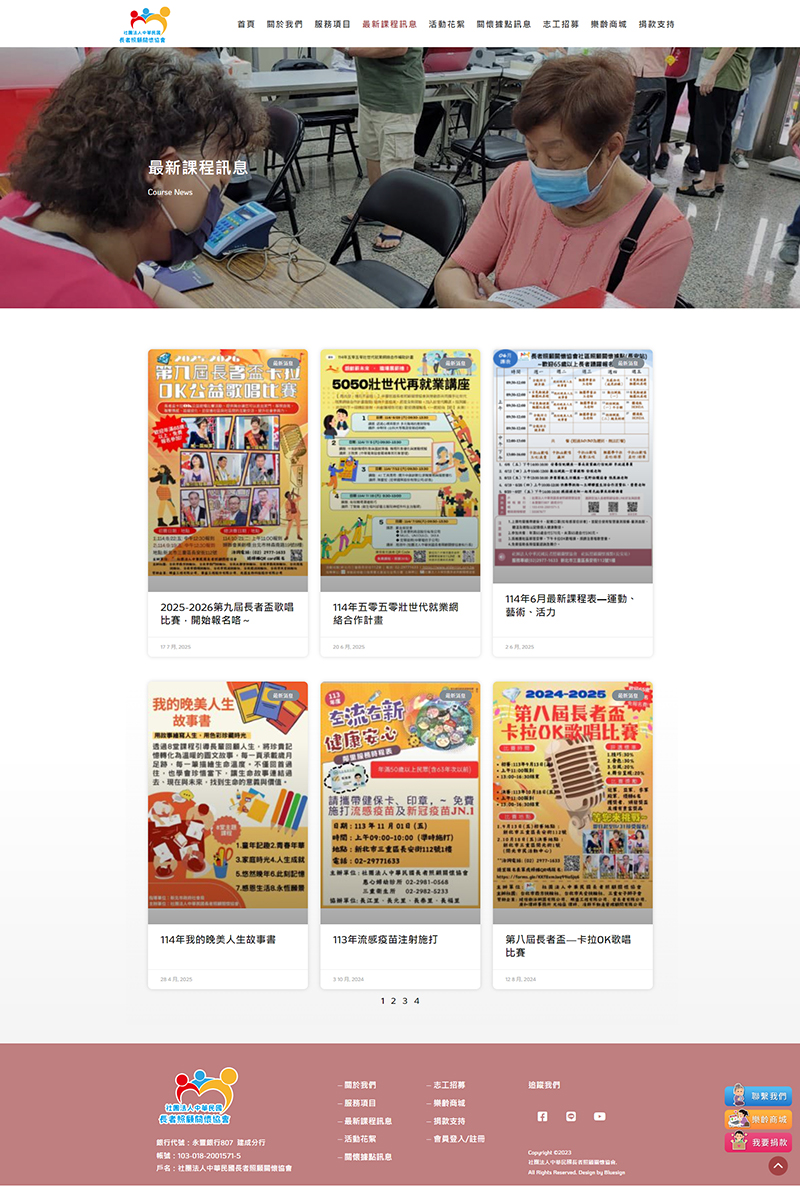Image resolution: width=800 pixels, height=1186 pixels.
Task: Open the 會員登入/註冊 footer link
Action: pyautogui.click(x=458, y=1138)
